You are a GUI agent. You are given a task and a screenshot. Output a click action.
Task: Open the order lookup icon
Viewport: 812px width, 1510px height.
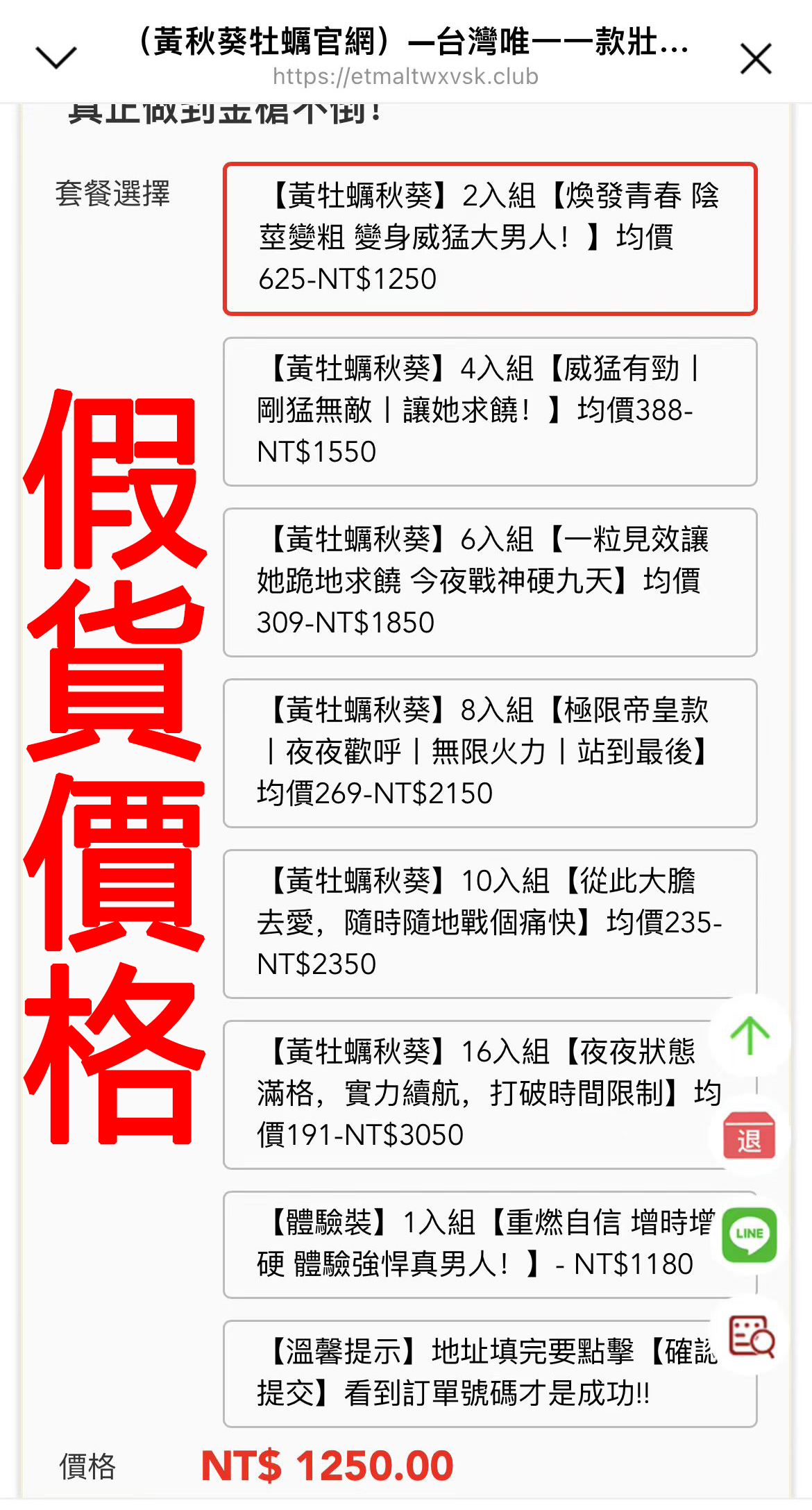[751, 1336]
